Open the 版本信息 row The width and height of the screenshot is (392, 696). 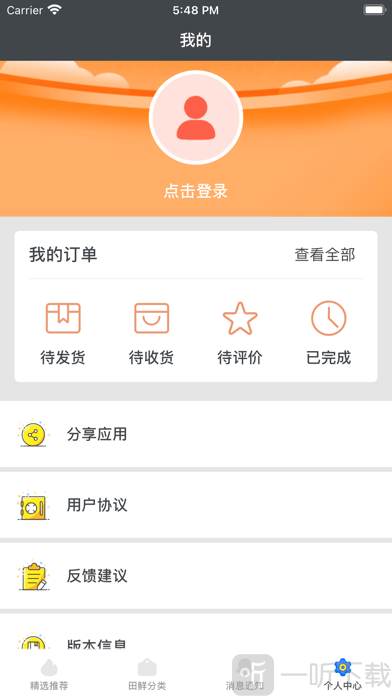coord(196,633)
